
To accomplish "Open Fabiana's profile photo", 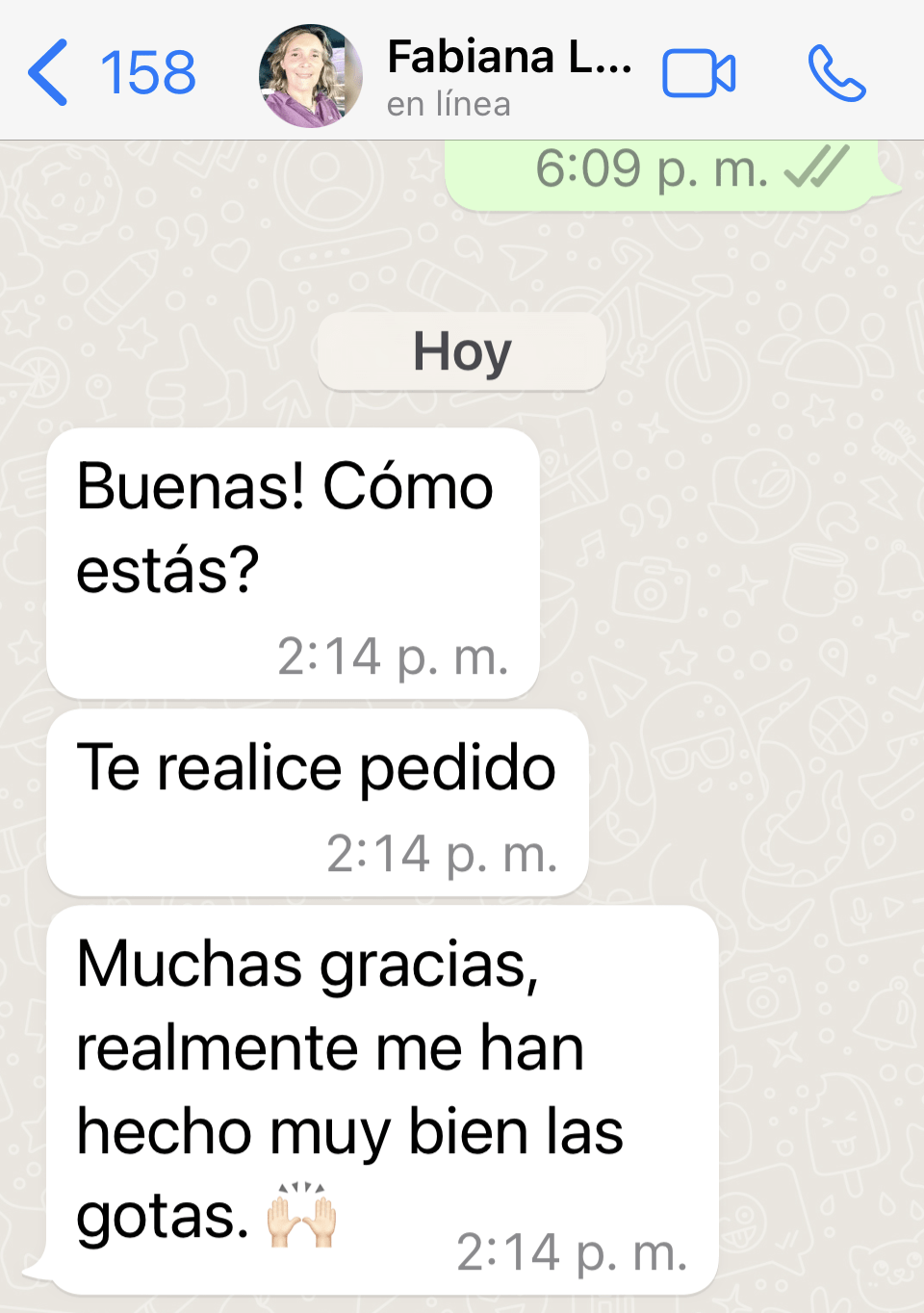I will coord(311,76).
